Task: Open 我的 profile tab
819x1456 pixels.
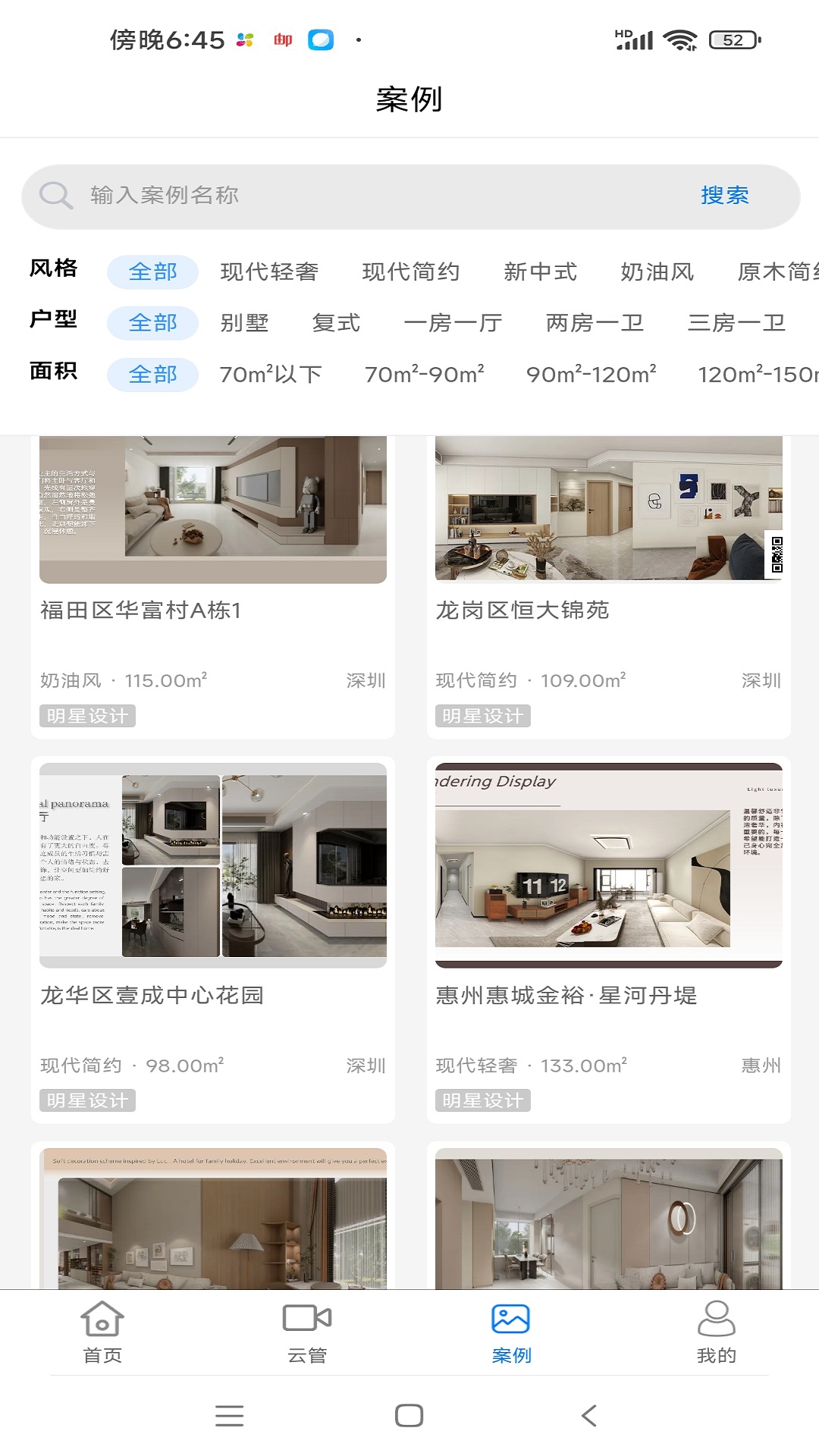Action: pos(716,1332)
